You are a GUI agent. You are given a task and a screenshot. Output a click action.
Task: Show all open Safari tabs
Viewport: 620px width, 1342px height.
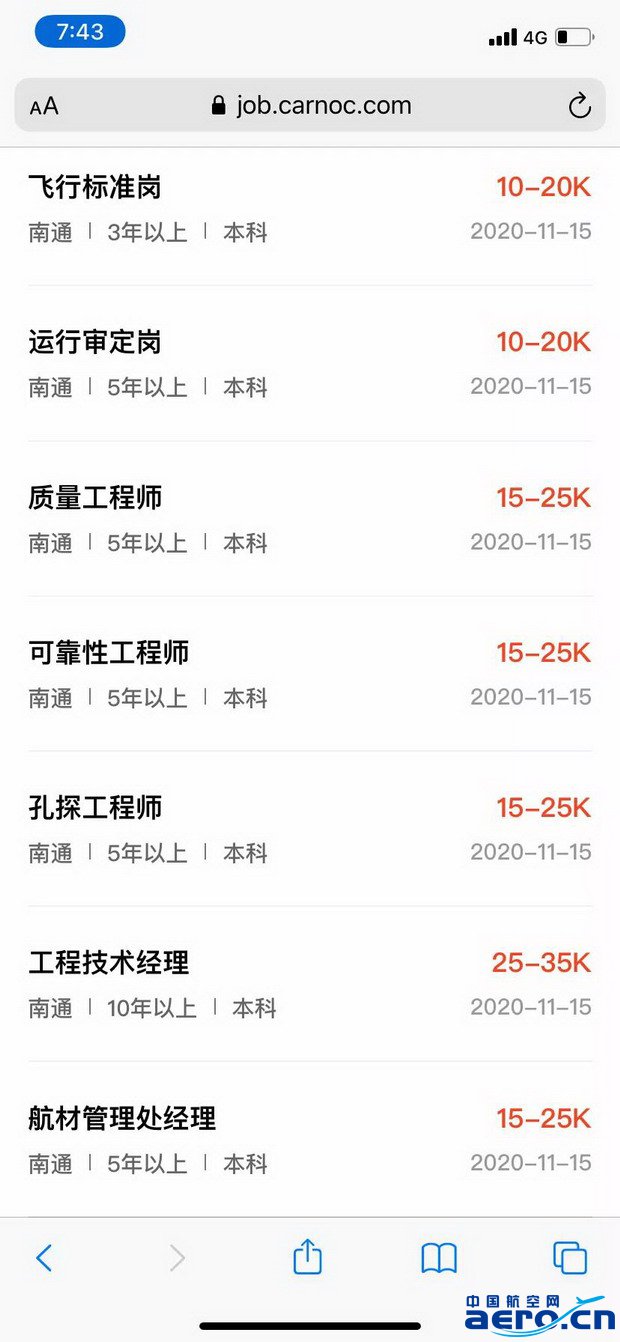[570, 1257]
